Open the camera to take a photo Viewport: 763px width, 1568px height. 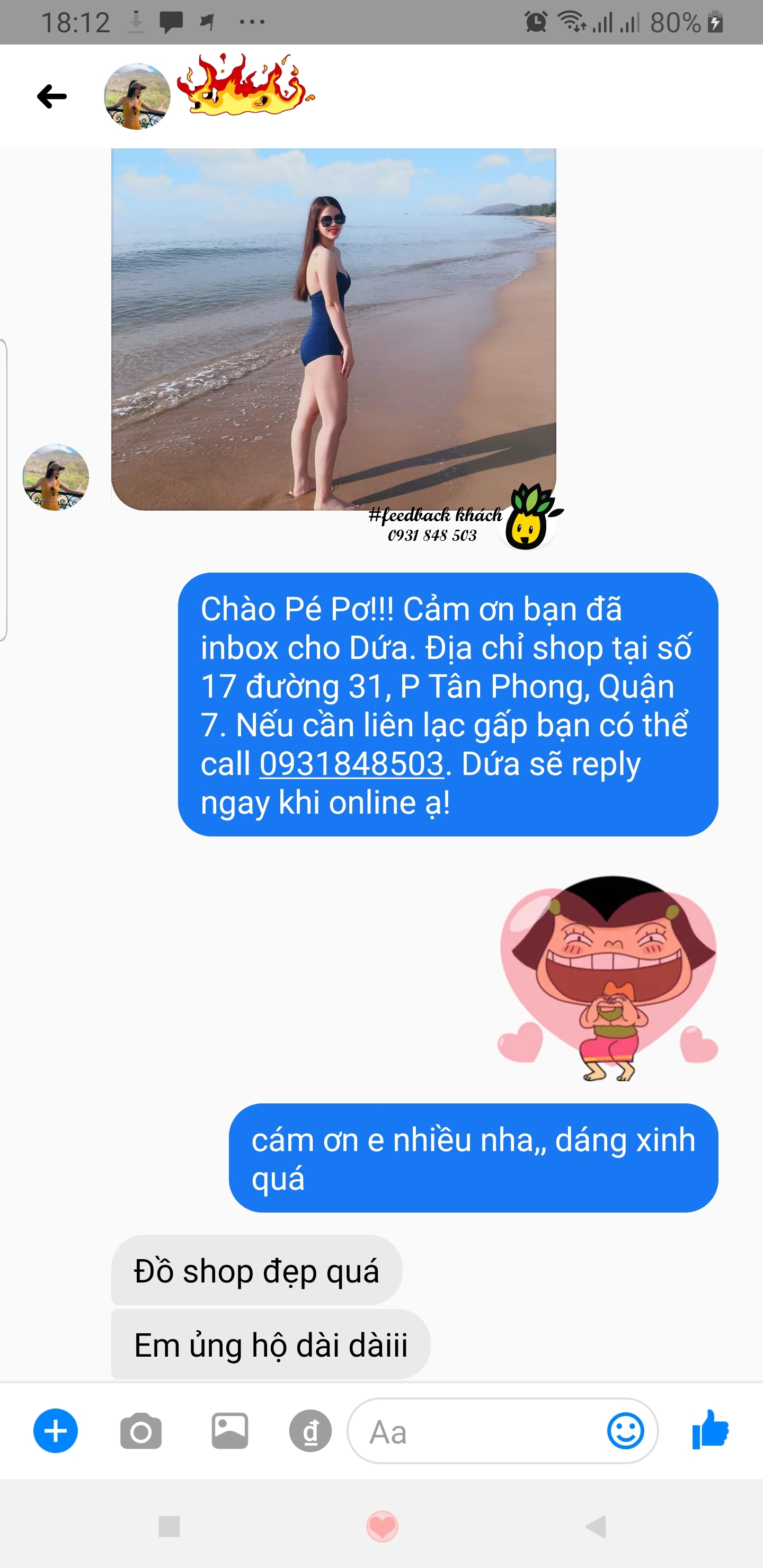tap(140, 1431)
